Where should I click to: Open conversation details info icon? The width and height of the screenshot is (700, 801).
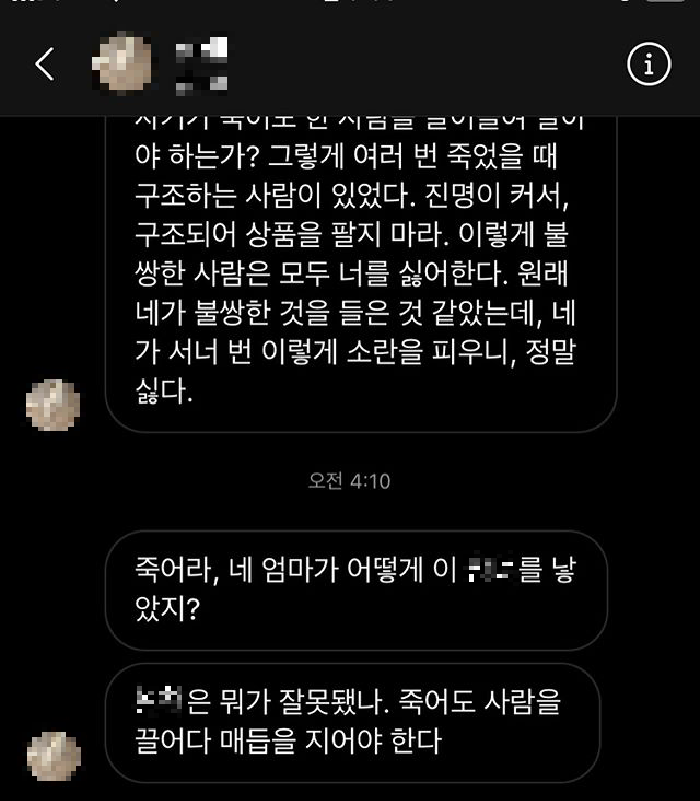click(648, 65)
